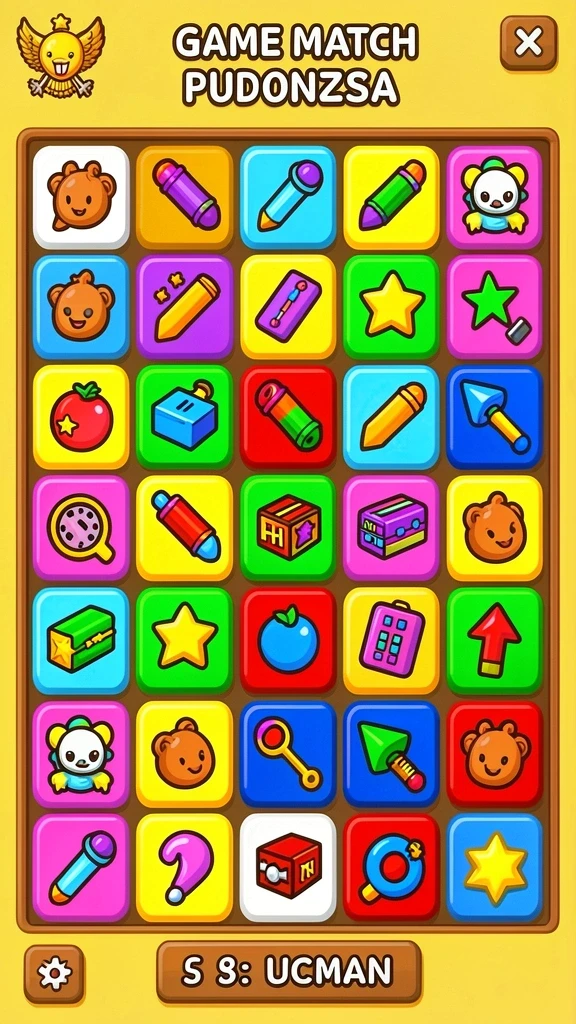Choose the green star tile on pink background
576x1024 pixels.
point(494,306)
